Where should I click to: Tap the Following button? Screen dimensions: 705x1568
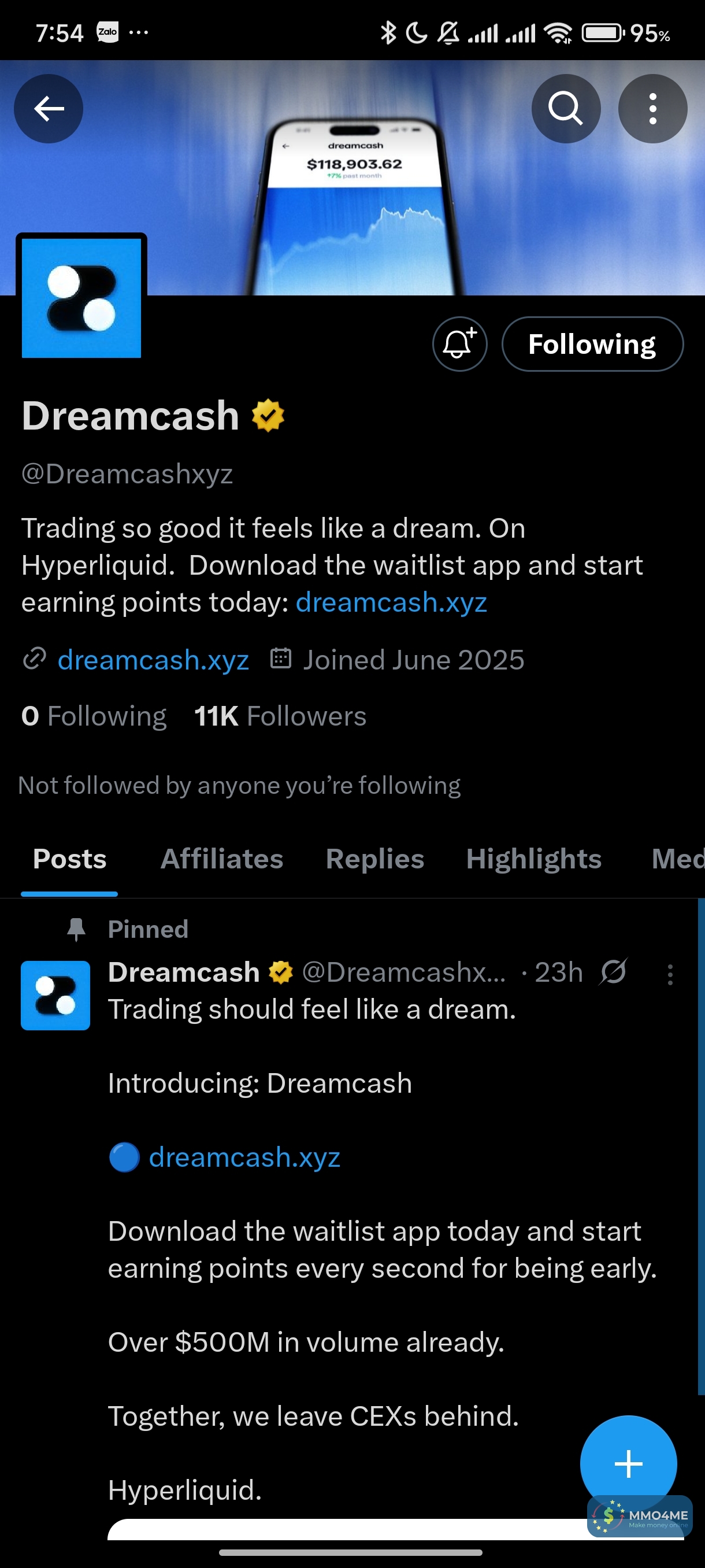592,344
